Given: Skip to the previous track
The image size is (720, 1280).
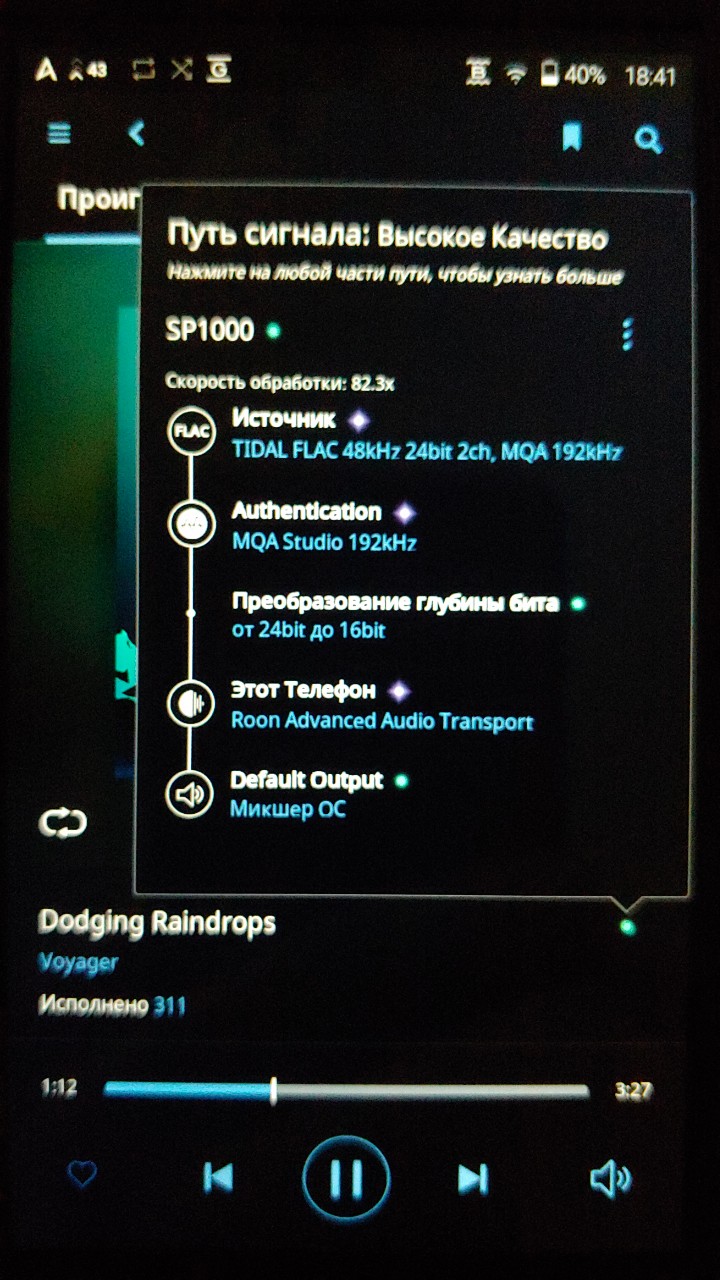Looking at the screenshot, I should tap(218, 1178).
